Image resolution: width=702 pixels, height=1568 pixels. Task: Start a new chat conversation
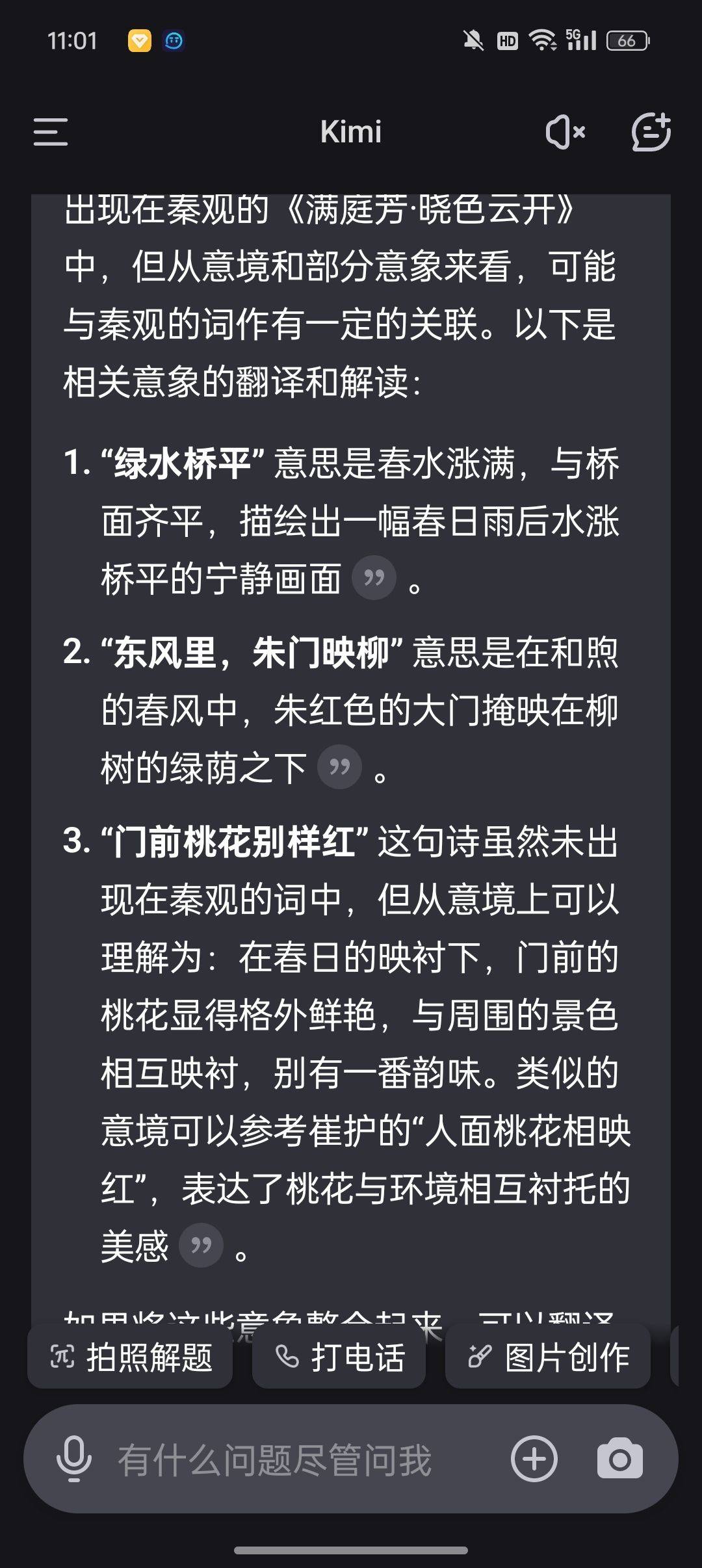point(651,132)
